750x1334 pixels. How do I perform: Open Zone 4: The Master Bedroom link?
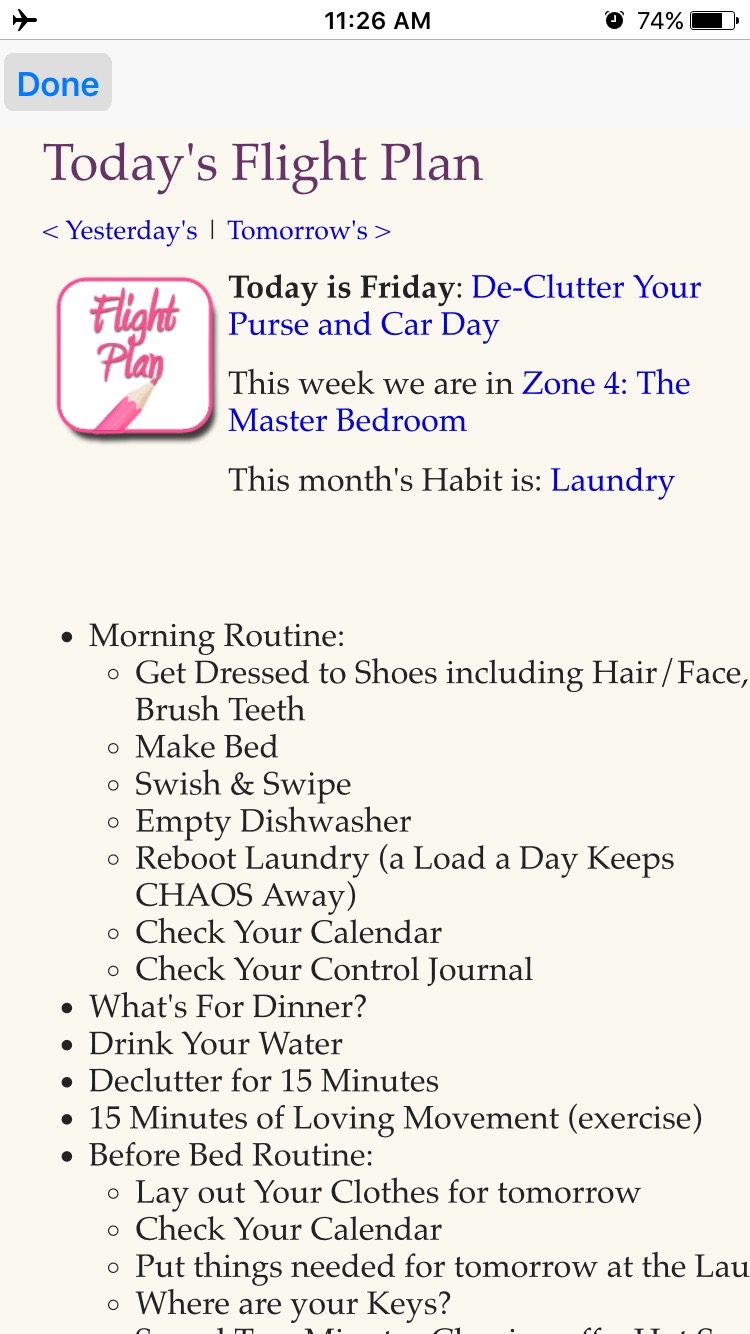459,402
